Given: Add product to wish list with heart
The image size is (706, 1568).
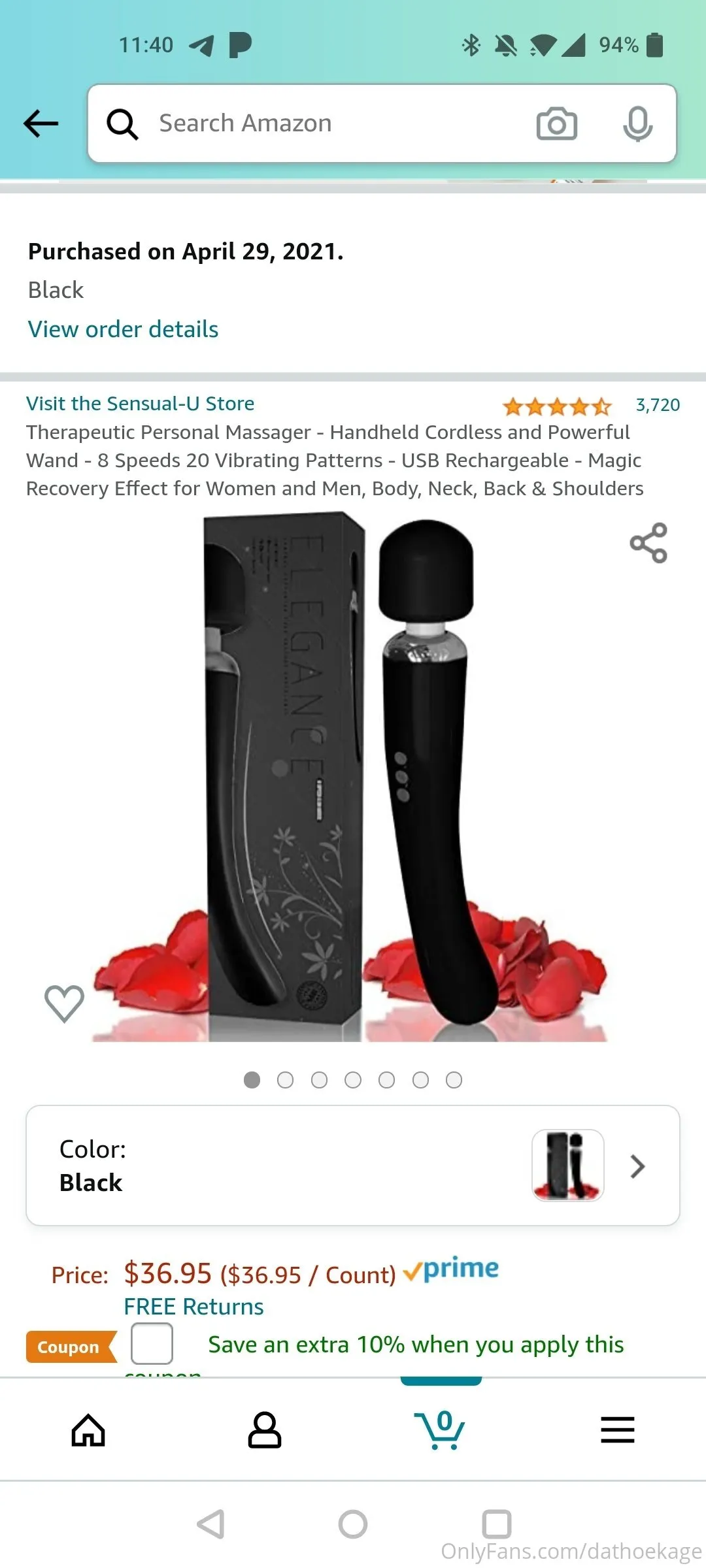Looking at the screenshot, I should pyautogui.click(x=64, y=1003).
